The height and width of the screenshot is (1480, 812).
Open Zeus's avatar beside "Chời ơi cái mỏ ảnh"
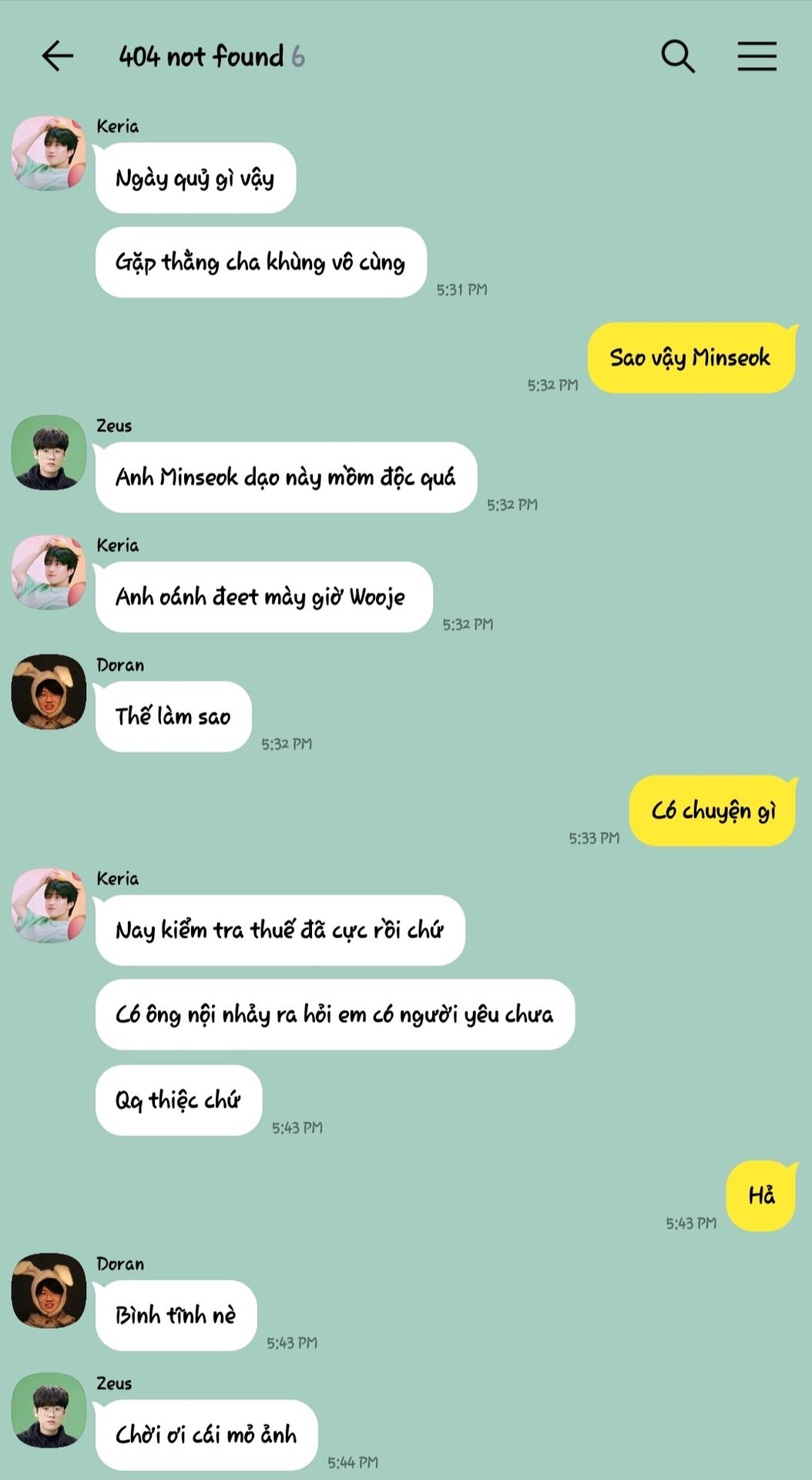49,1410
